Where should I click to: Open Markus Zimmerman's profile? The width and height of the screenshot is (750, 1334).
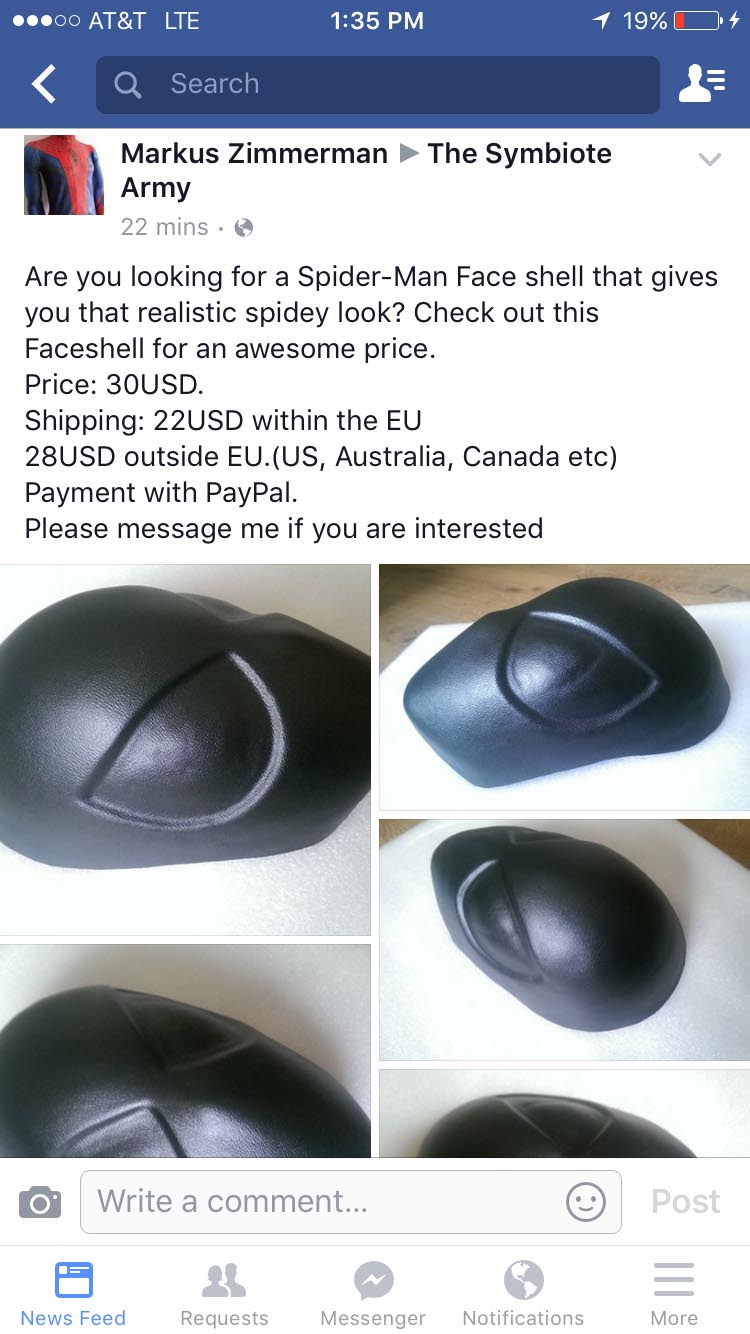(x=254, y=153)
